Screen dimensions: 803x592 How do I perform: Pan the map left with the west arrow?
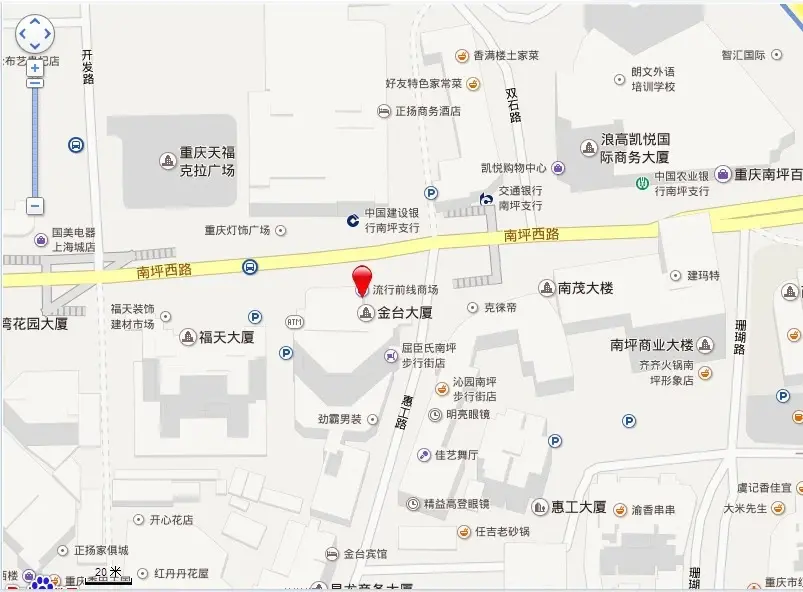[x=22, y=34]
